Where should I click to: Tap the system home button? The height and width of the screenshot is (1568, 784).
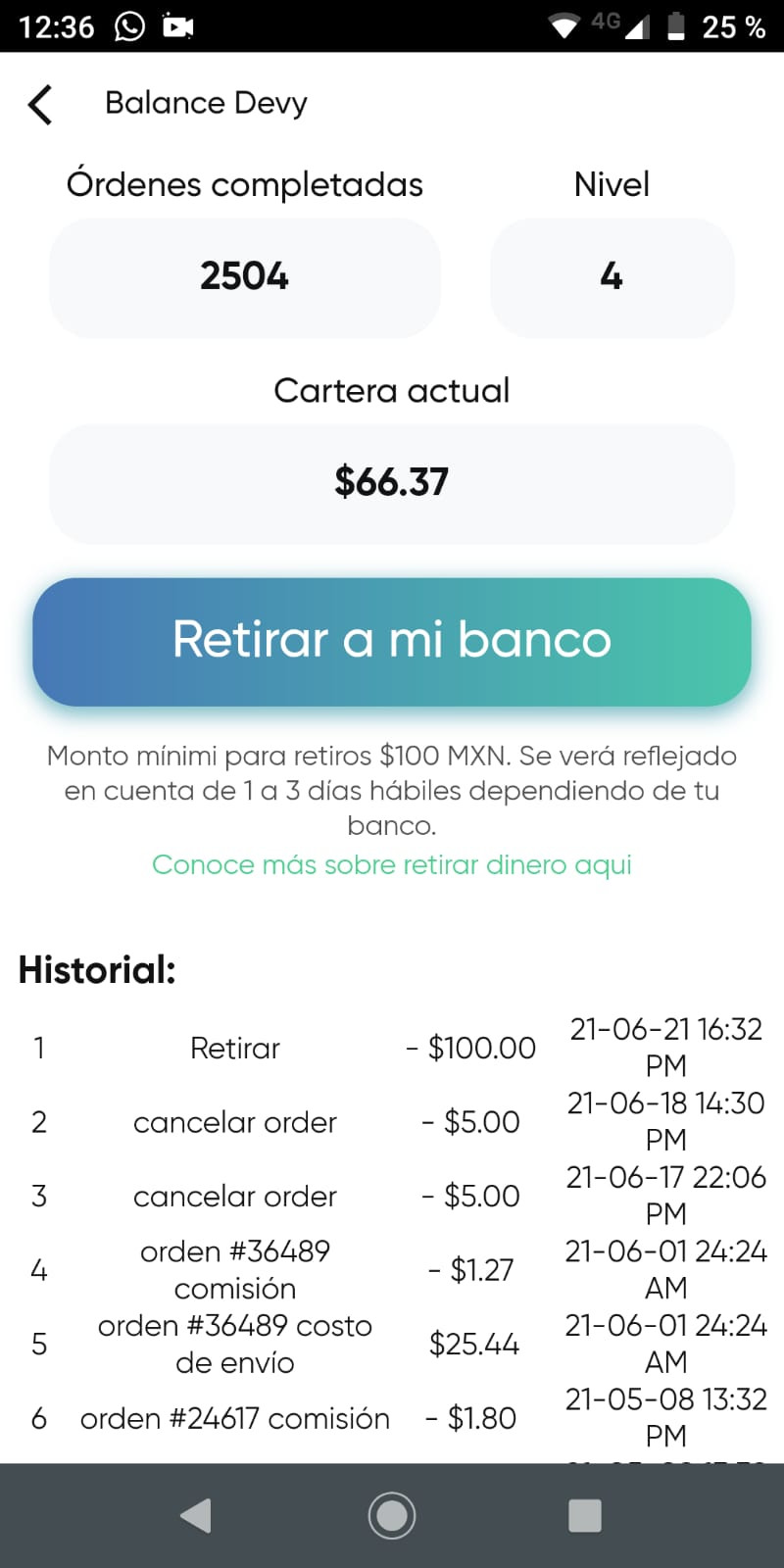tap(392, 1516)
